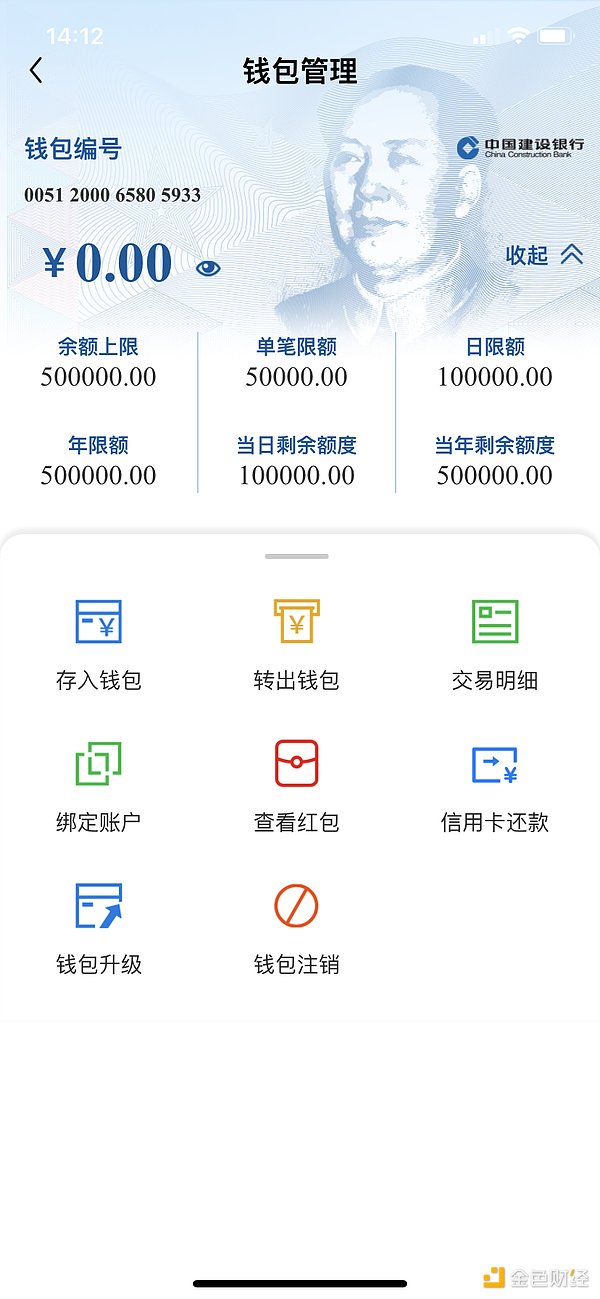Screen dimensions: 600x1299
Task: Open 存入钱包 to deposit funds
Action: tap(99, 644)
